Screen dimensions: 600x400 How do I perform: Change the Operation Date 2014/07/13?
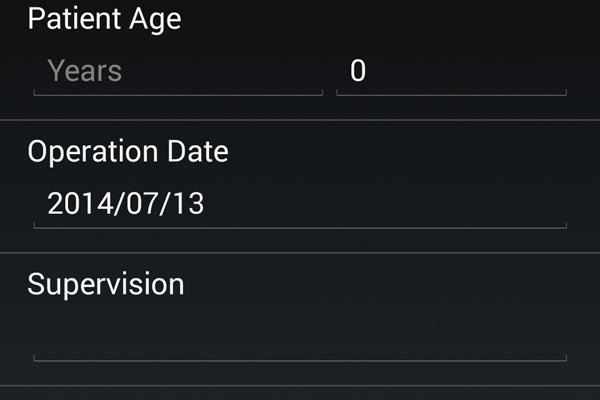(300, 205)
